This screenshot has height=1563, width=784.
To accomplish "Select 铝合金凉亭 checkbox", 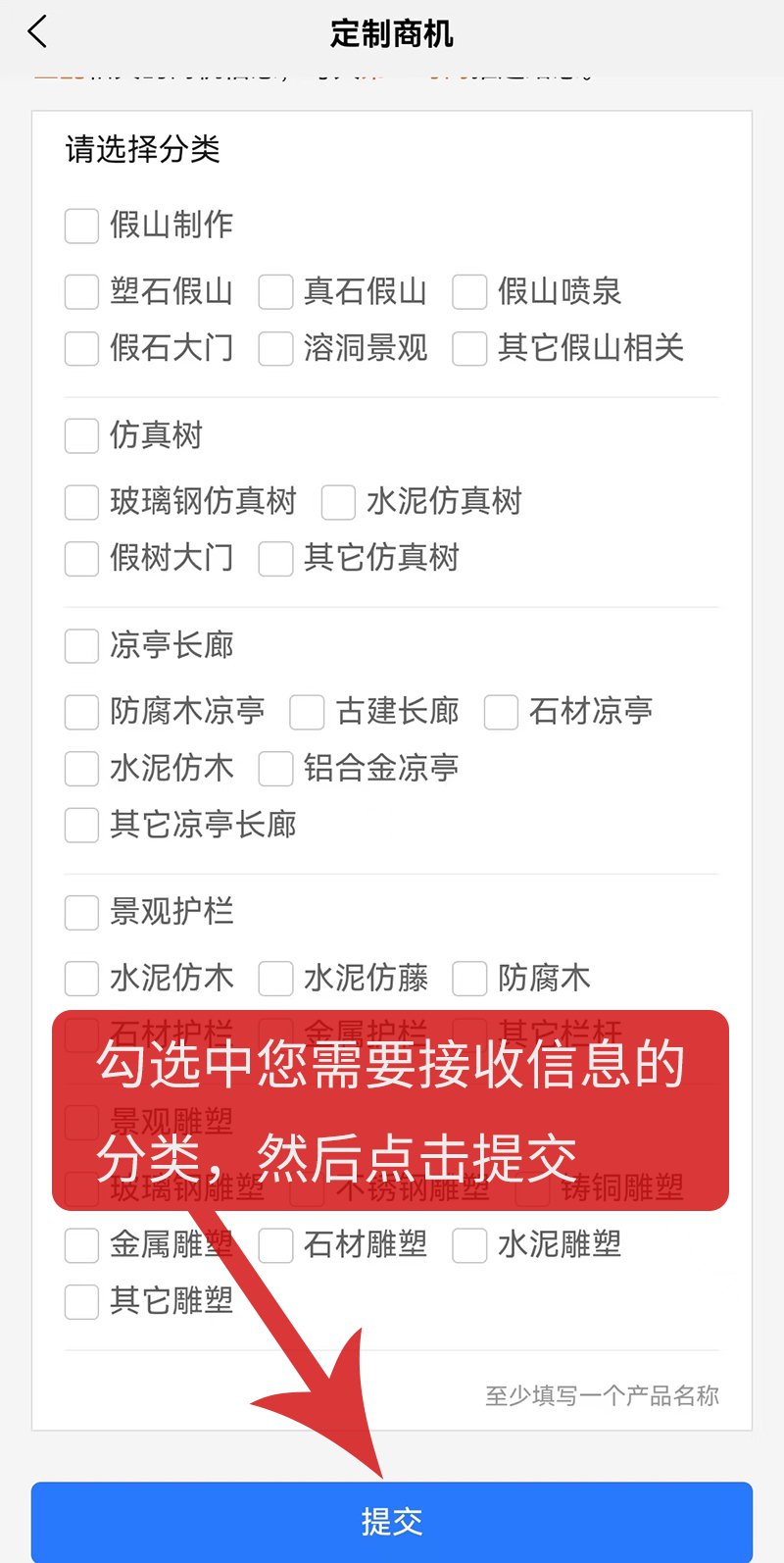I will click(x=275, y=769).
